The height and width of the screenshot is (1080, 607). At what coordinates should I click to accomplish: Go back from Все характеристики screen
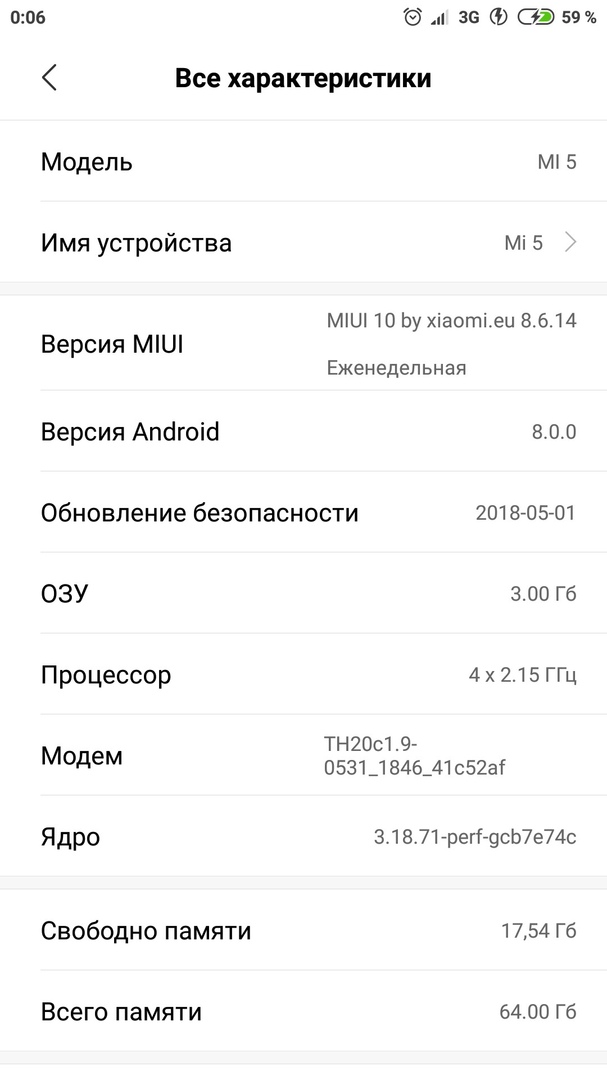(49, 78)
